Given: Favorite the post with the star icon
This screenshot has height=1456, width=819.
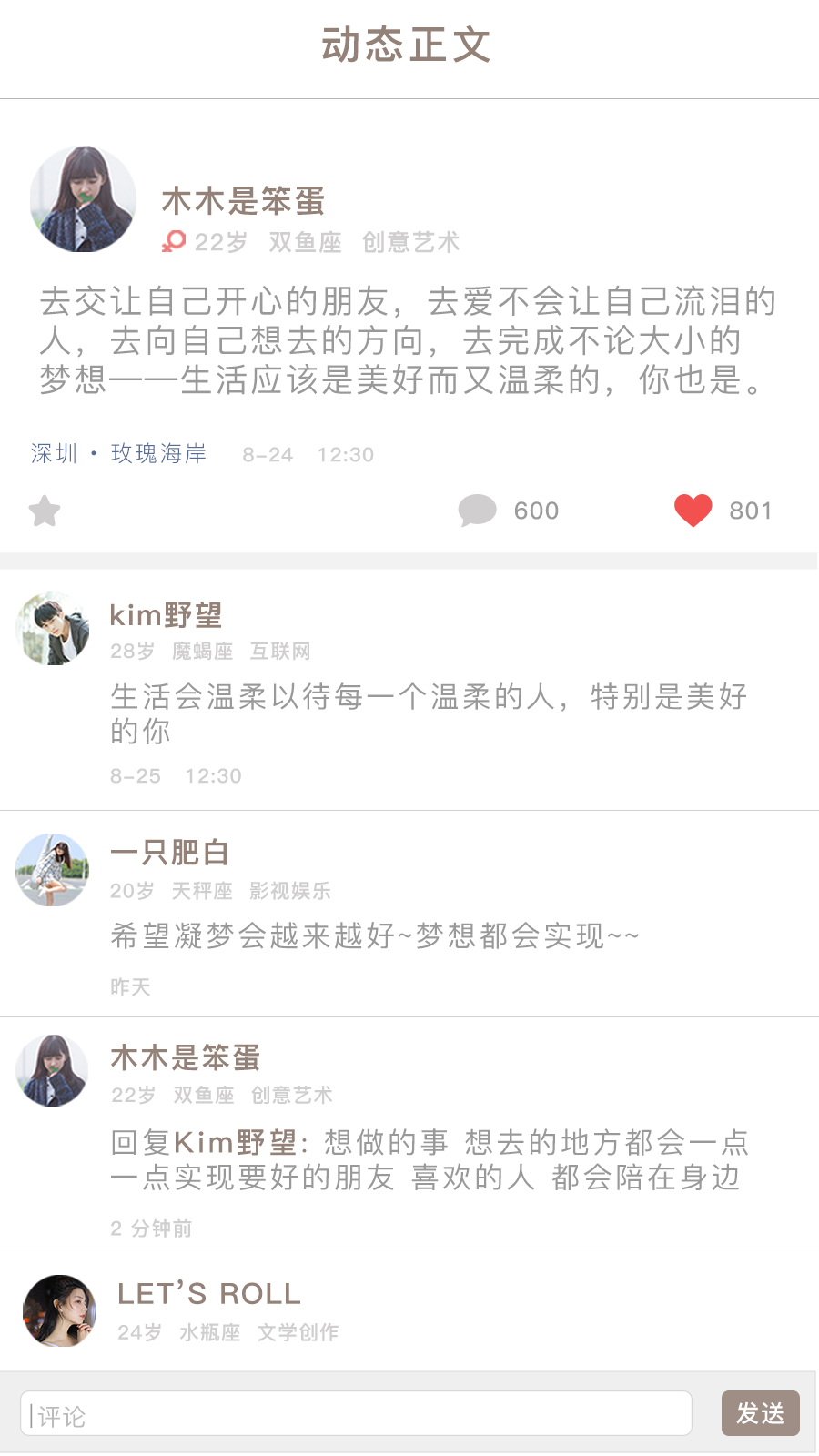Looking at the screenshot, I should 44,511.
